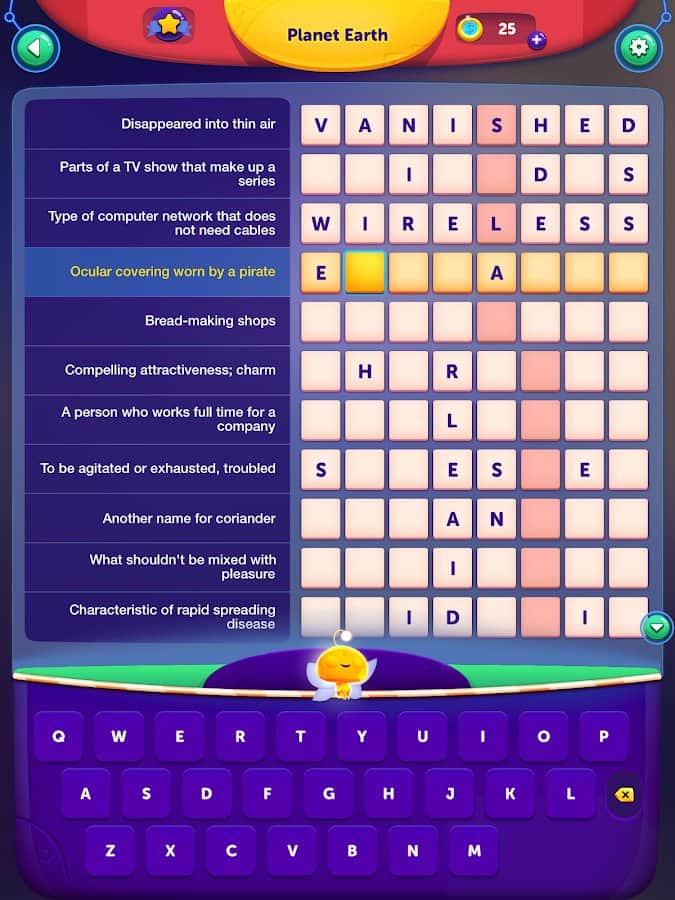Viewport: 675px width, 900px height.
Task: Type the letter H on the keyboard
Action: click(x=389, y=794)
